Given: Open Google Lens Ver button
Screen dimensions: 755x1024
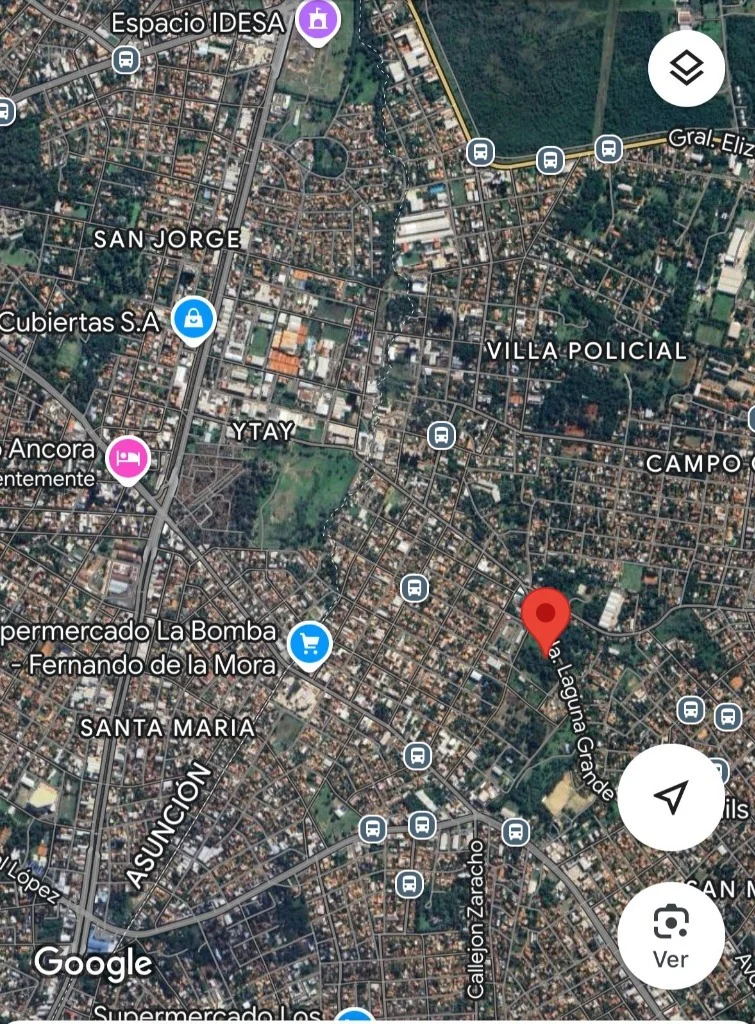Looking at the screenshot, I should coord(670,936).
